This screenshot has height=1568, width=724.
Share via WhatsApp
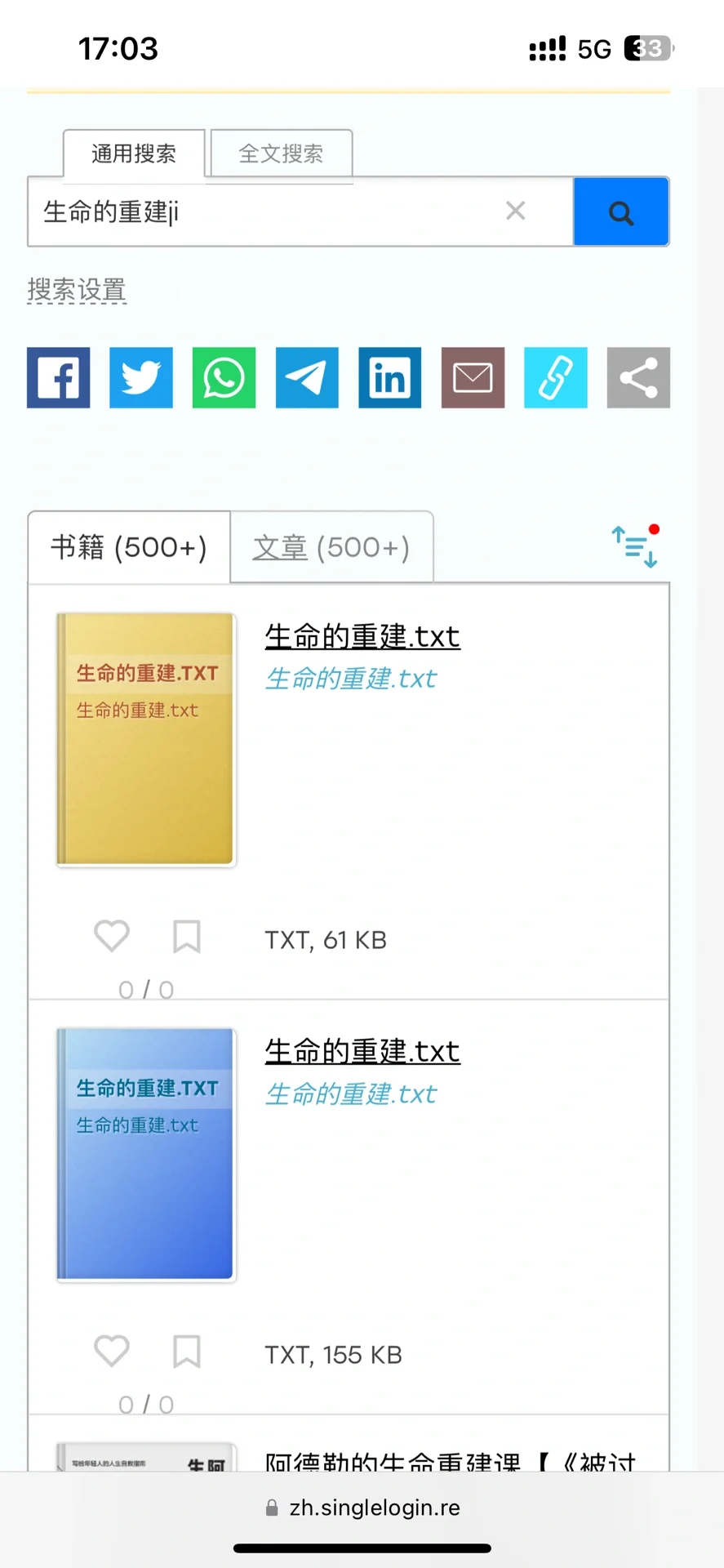pyautogui.click(x=224, y=377)
